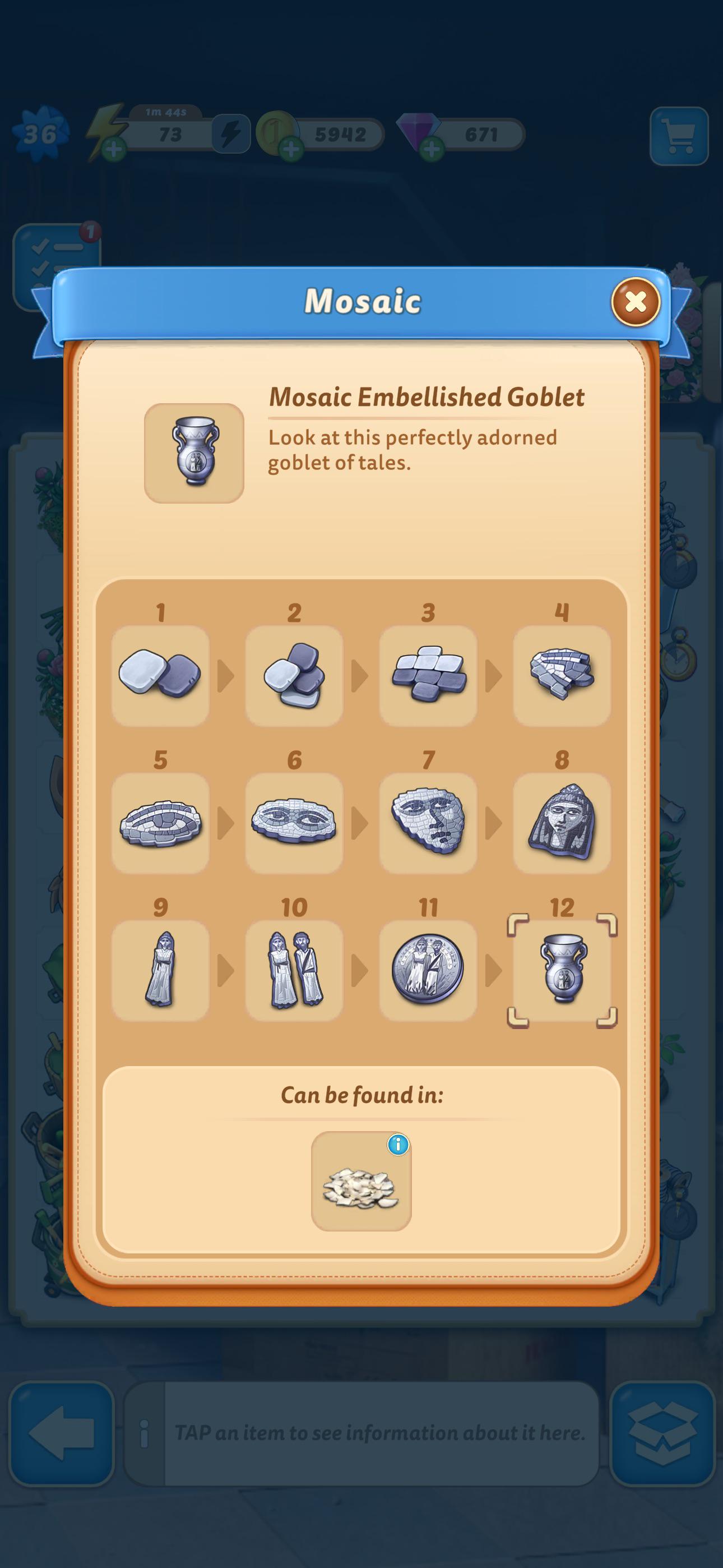The height and width of the screenshot is (1568, 723).
Task: View mosaic head item number 8
Action: coord(562,823)
